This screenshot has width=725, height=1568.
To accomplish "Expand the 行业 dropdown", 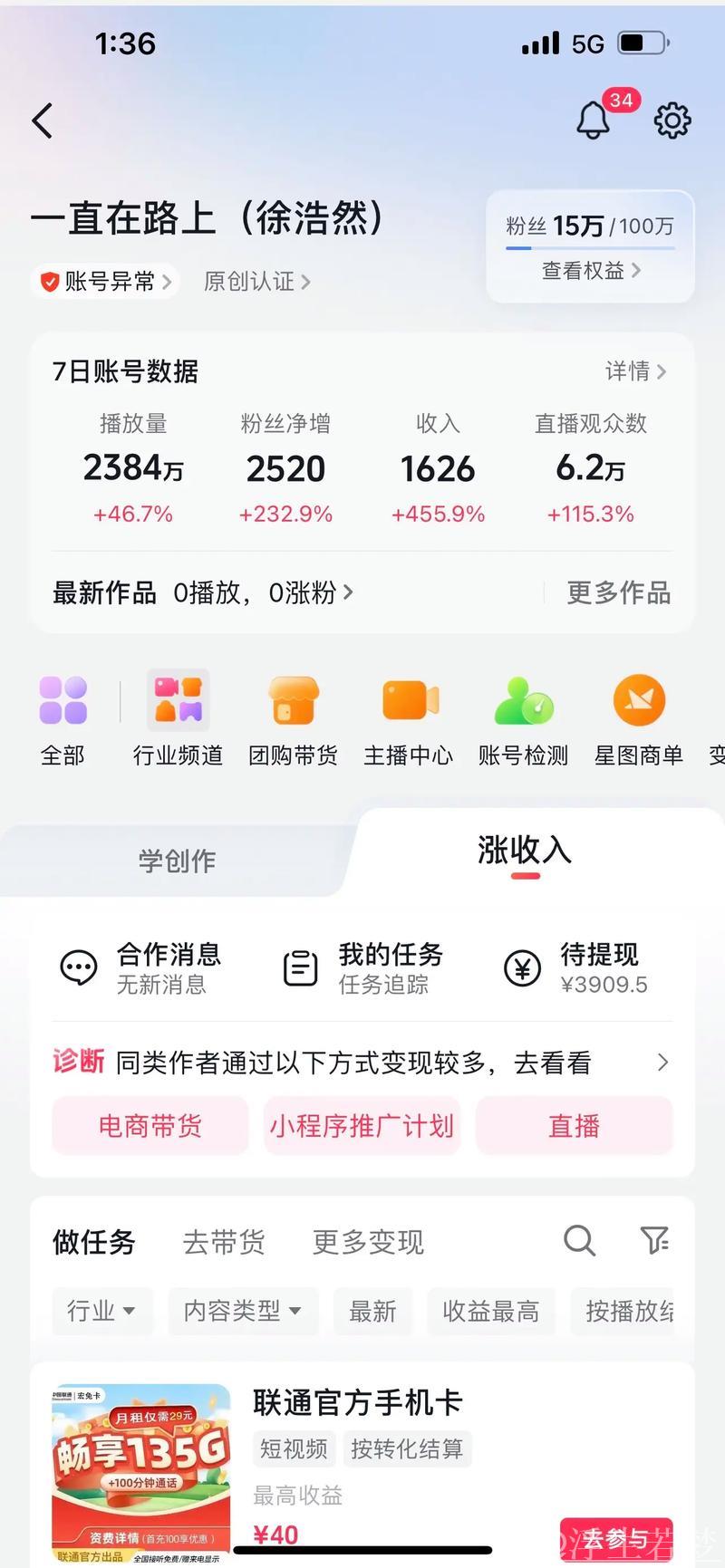I will pos(101,1311).
